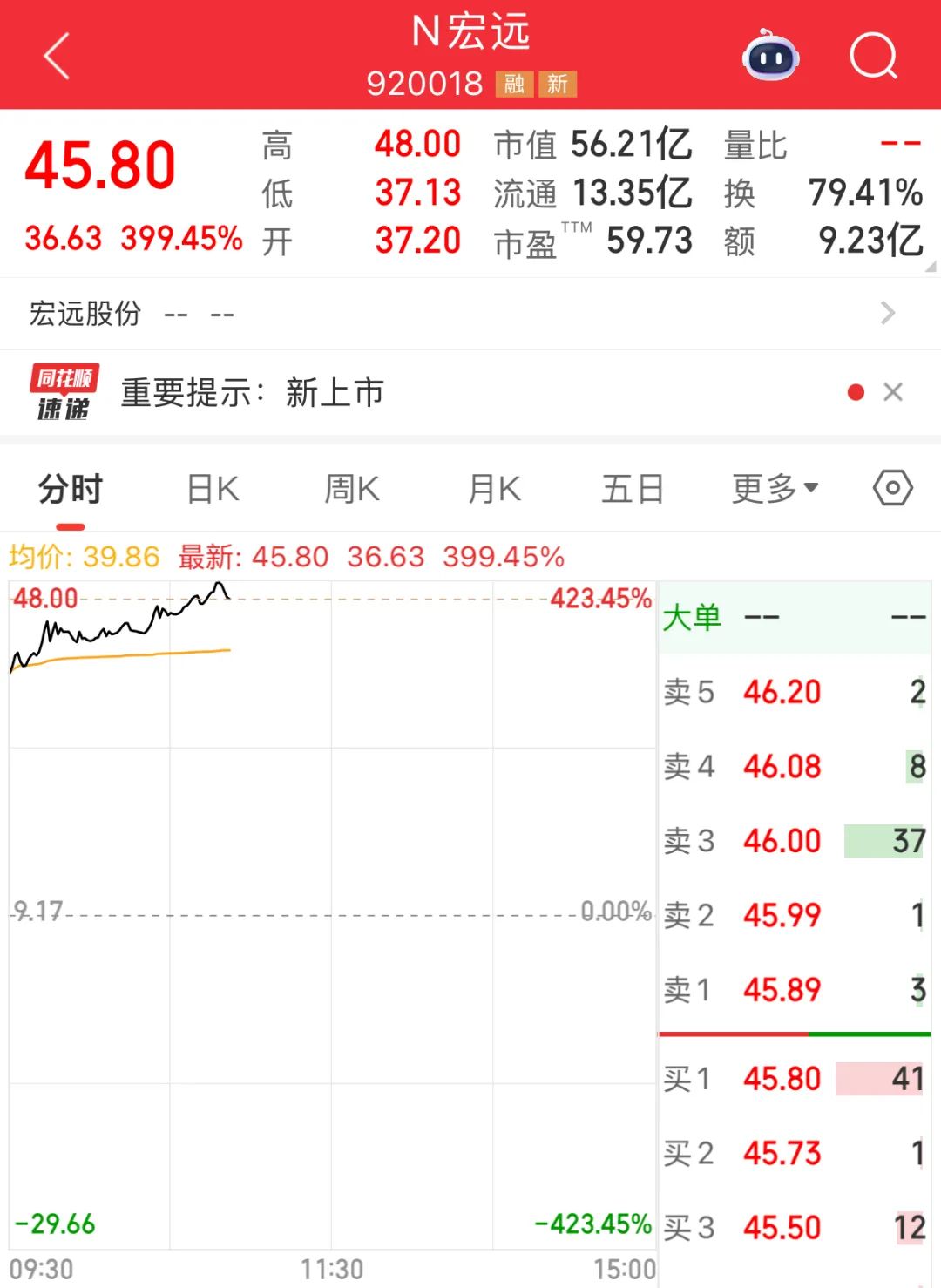The image size is (941, 1288).
Task: Expand the 更多 chart options dropdown
Action: coord(775,489)
